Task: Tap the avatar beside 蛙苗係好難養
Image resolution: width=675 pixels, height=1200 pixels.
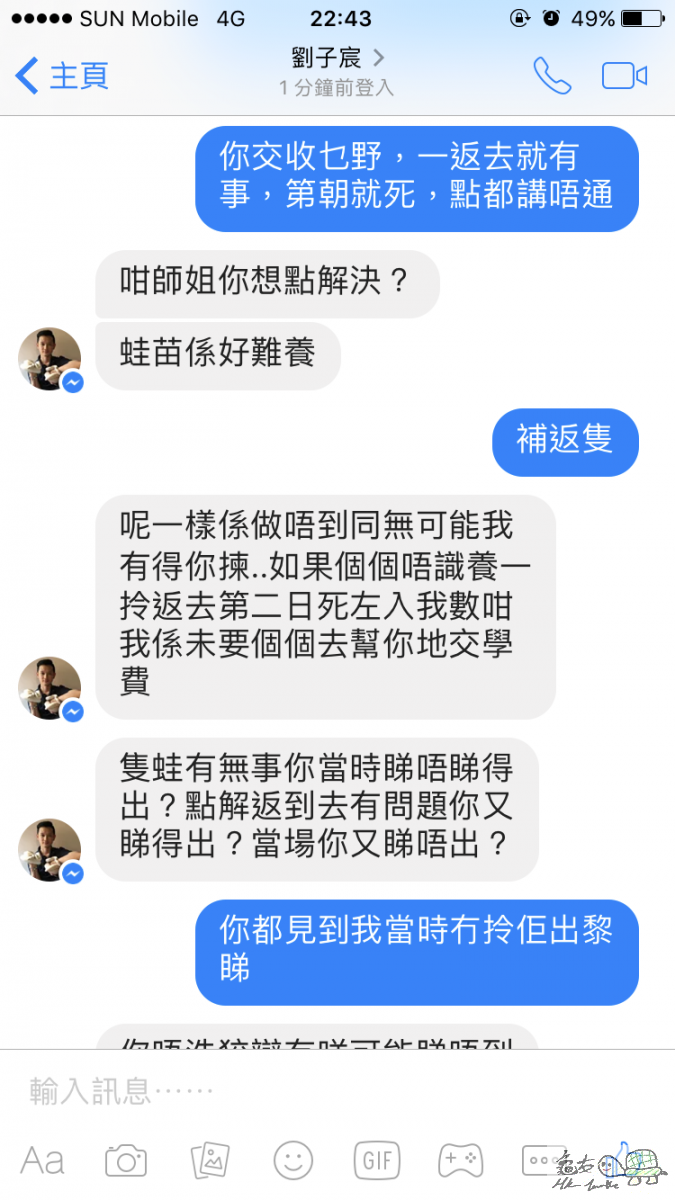Action: [50, 359]
